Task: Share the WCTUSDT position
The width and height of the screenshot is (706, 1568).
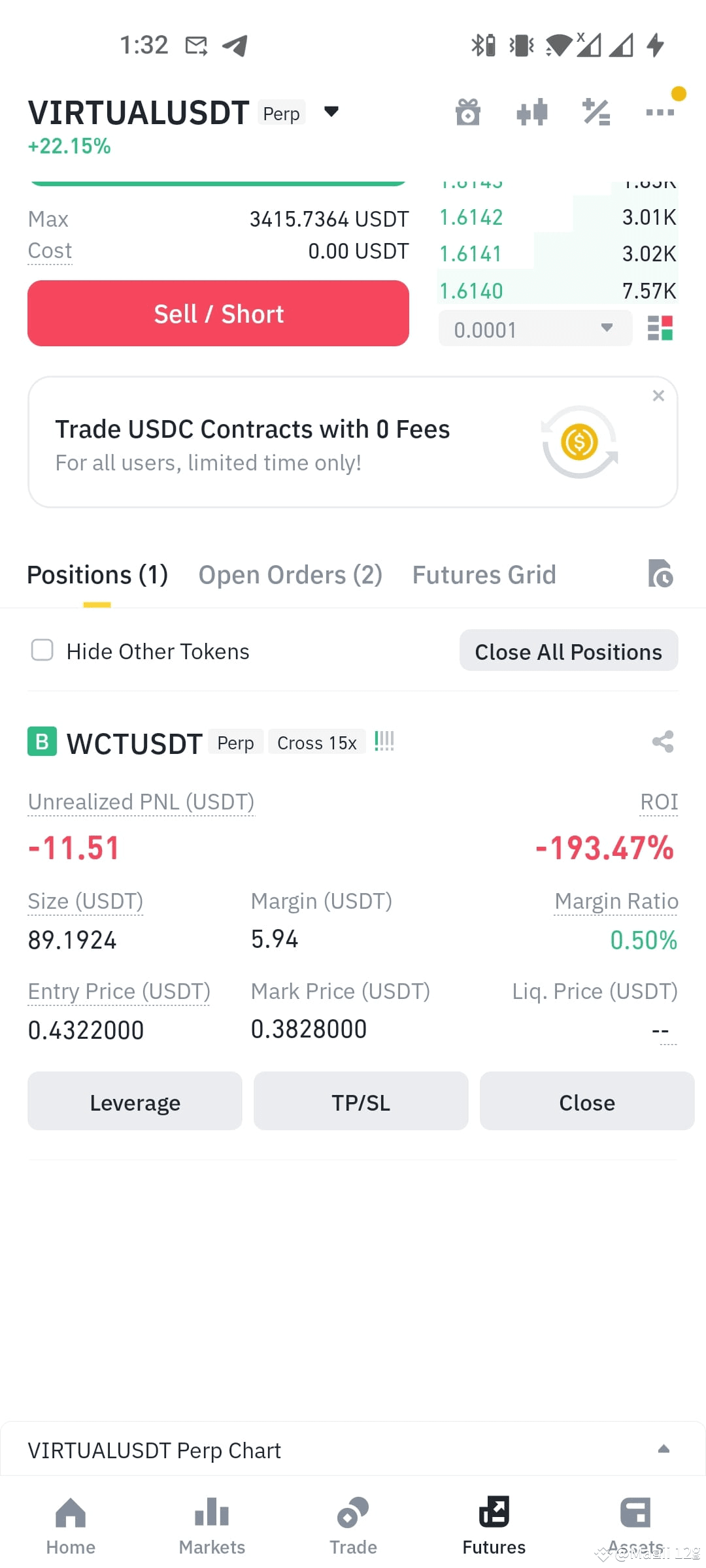Action: click(662, 742)
